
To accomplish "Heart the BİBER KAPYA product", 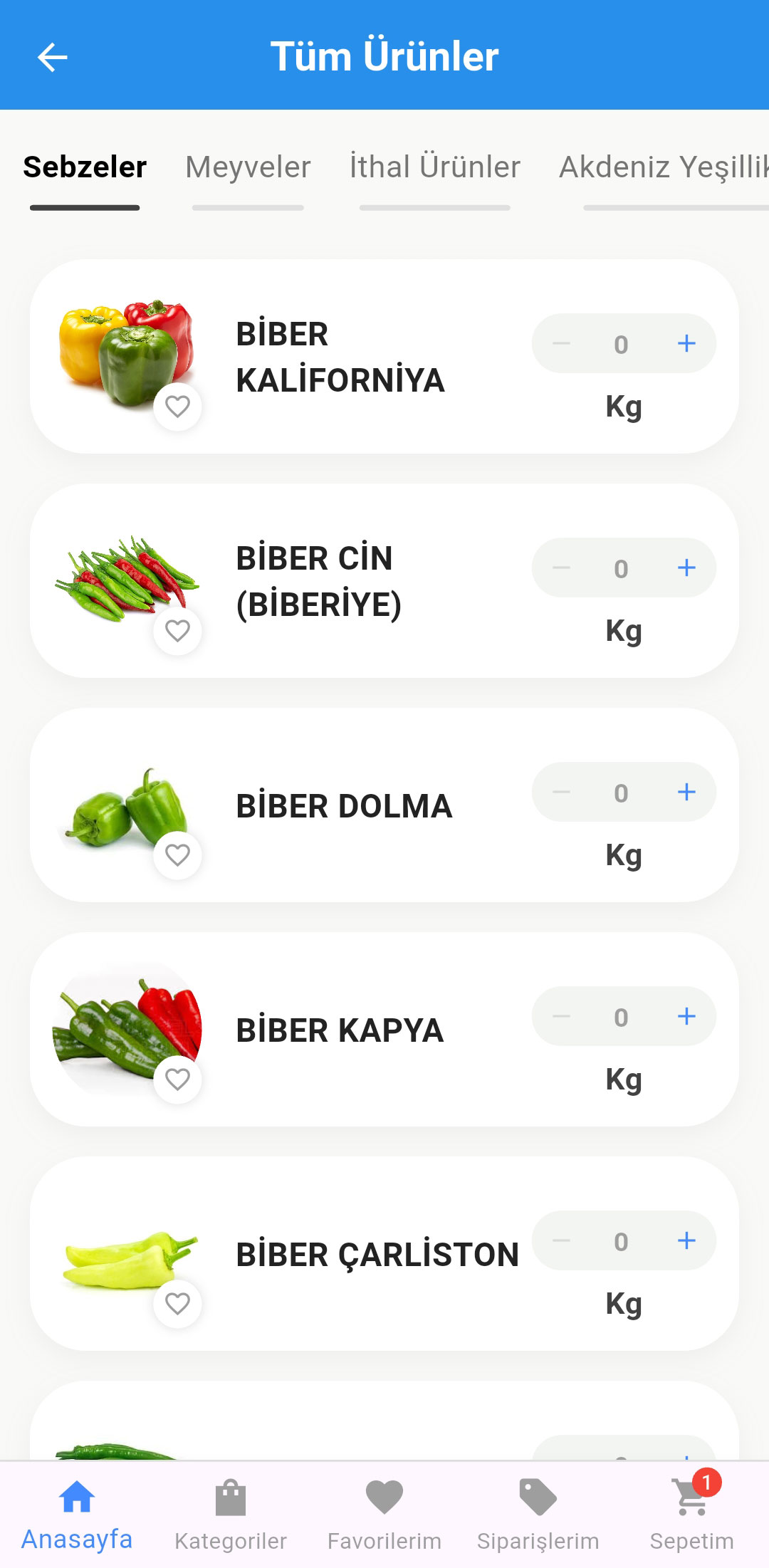I will pyautogui.click(x=177, y=1080).
